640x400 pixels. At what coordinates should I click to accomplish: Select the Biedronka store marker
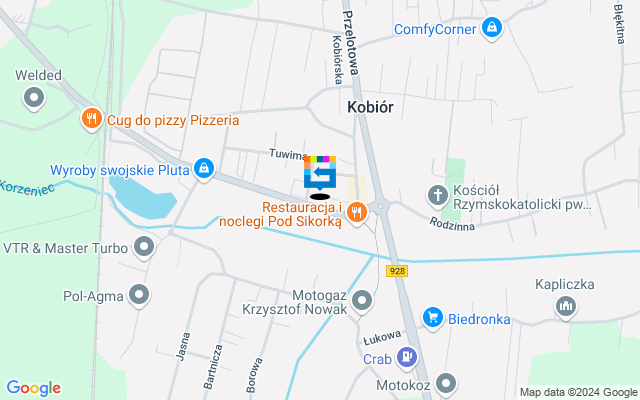coord(432,319)
